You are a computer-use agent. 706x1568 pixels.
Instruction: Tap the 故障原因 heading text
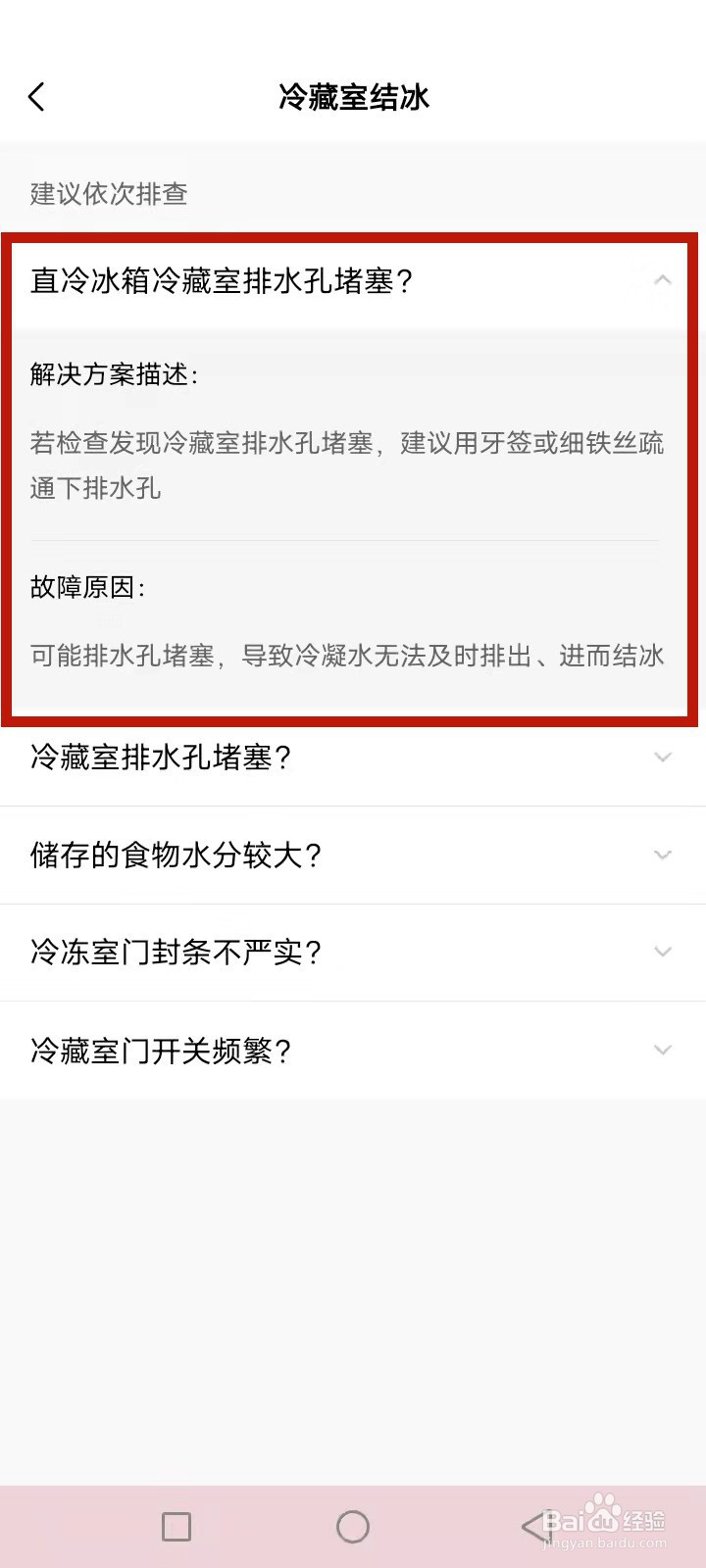[x=86, y=589]
